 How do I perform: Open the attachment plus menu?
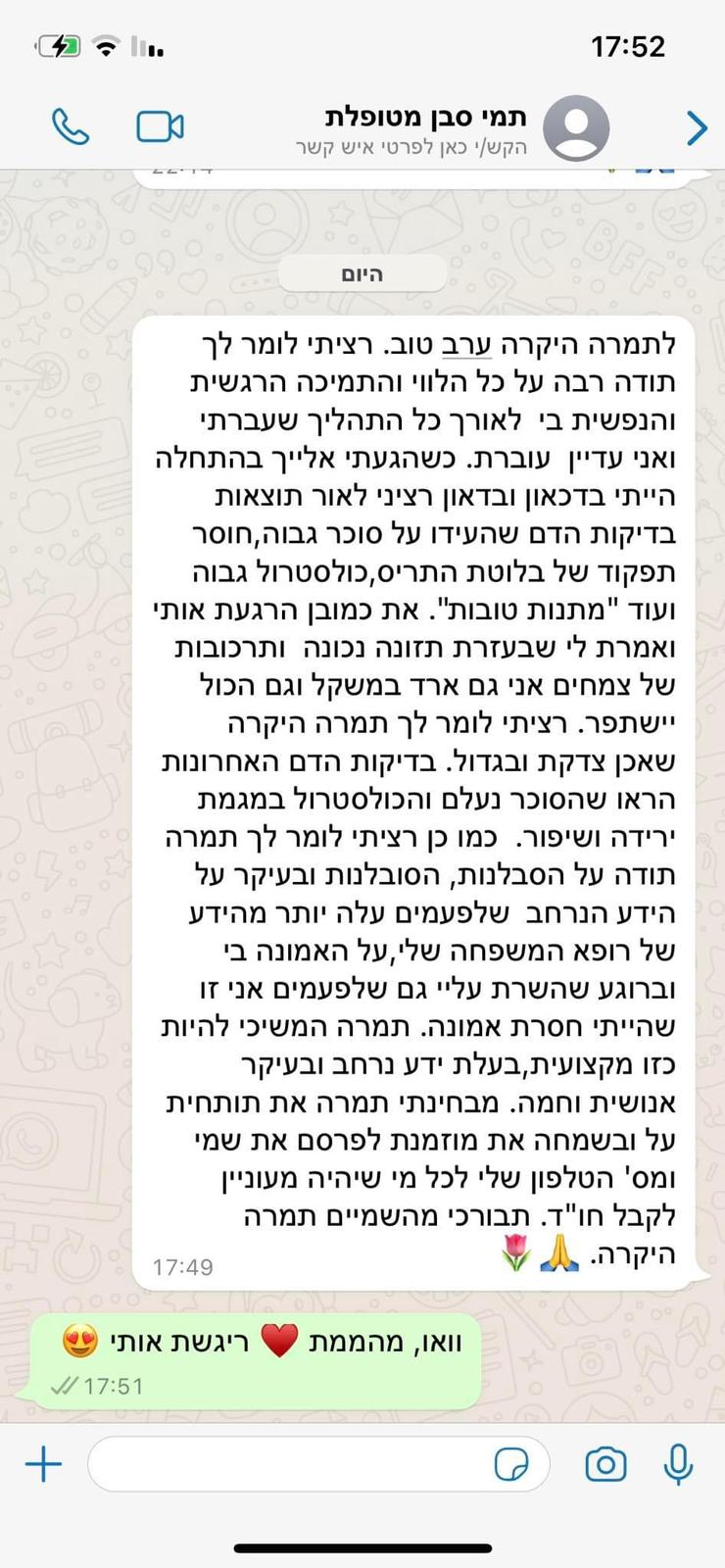tap(43, 1465)
